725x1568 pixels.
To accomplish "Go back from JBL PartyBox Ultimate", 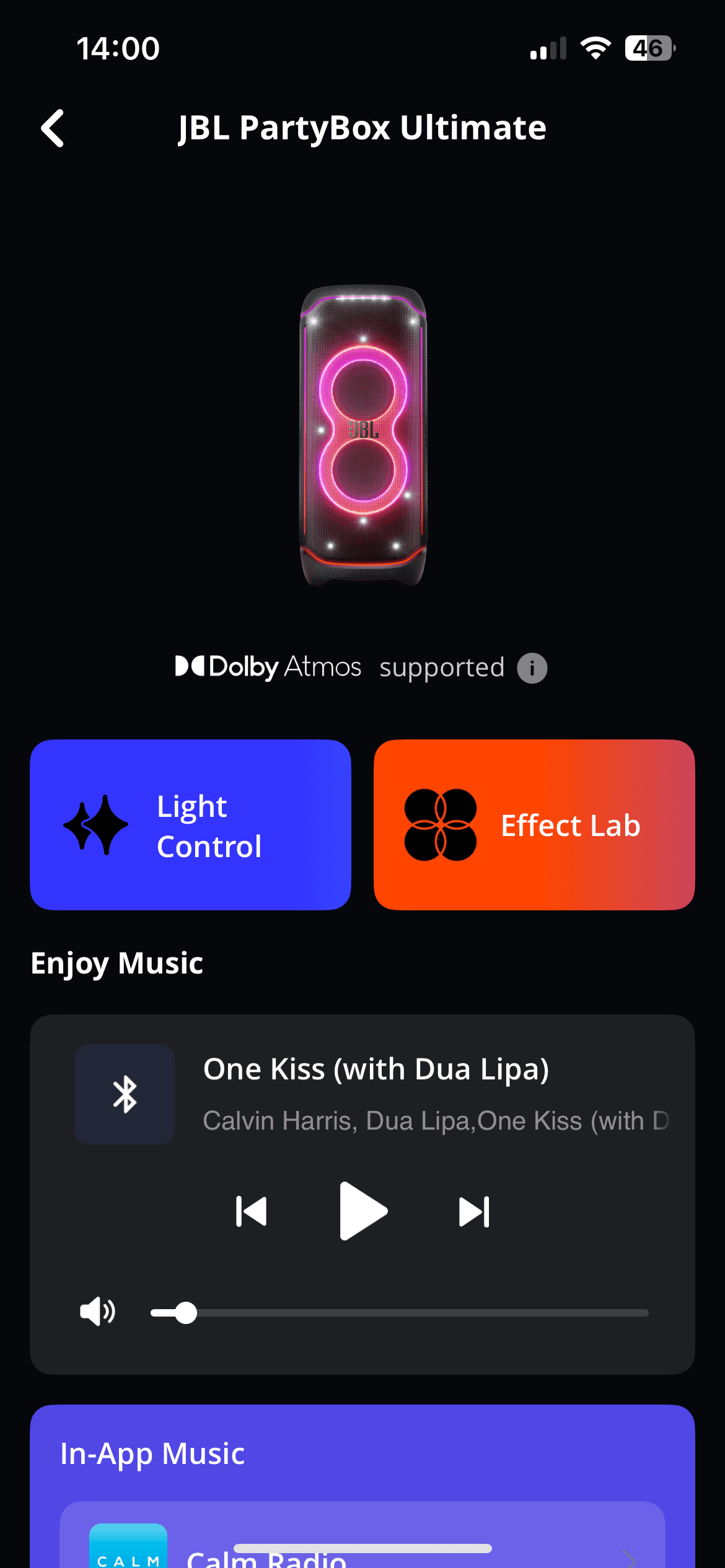I will [53, 128].
